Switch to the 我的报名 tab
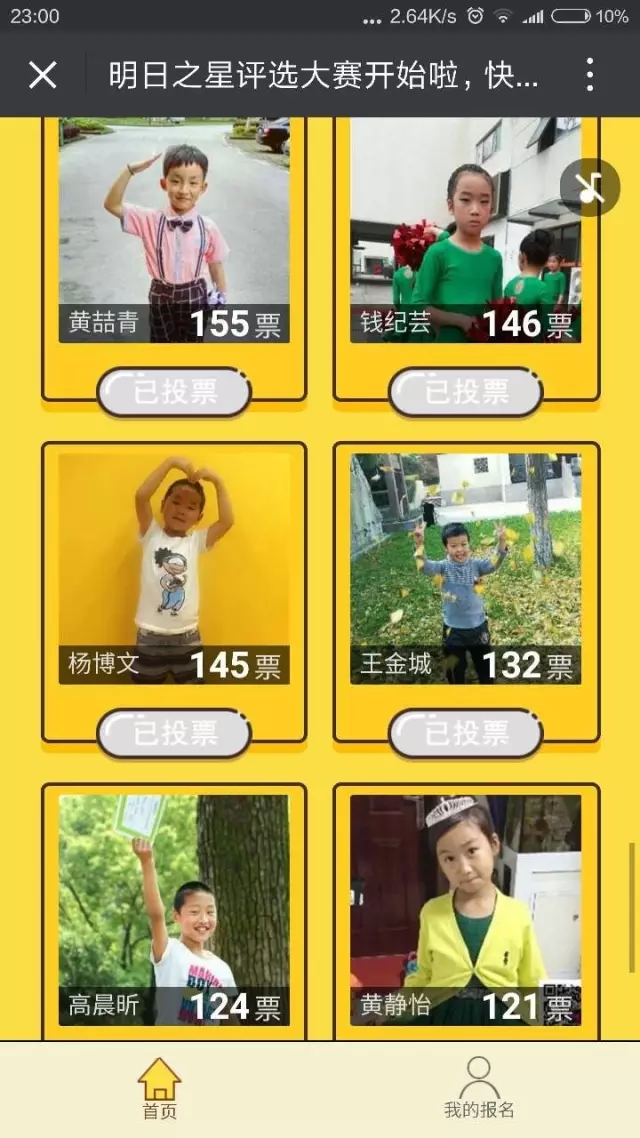This screenshot has width=640, height=1138. [x=479, y=1089]
